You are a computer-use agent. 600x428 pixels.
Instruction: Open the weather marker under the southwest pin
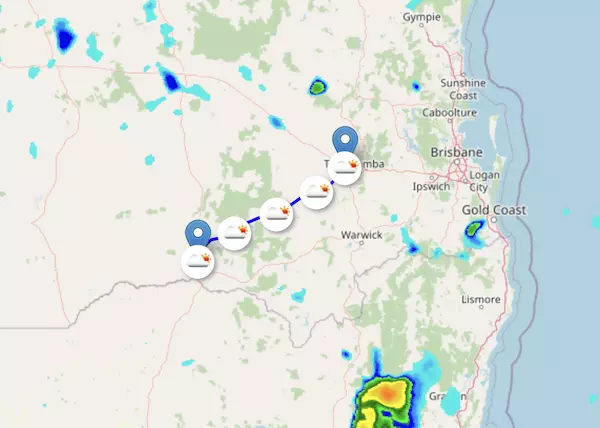pyautogui.click(x=198, y=262)
